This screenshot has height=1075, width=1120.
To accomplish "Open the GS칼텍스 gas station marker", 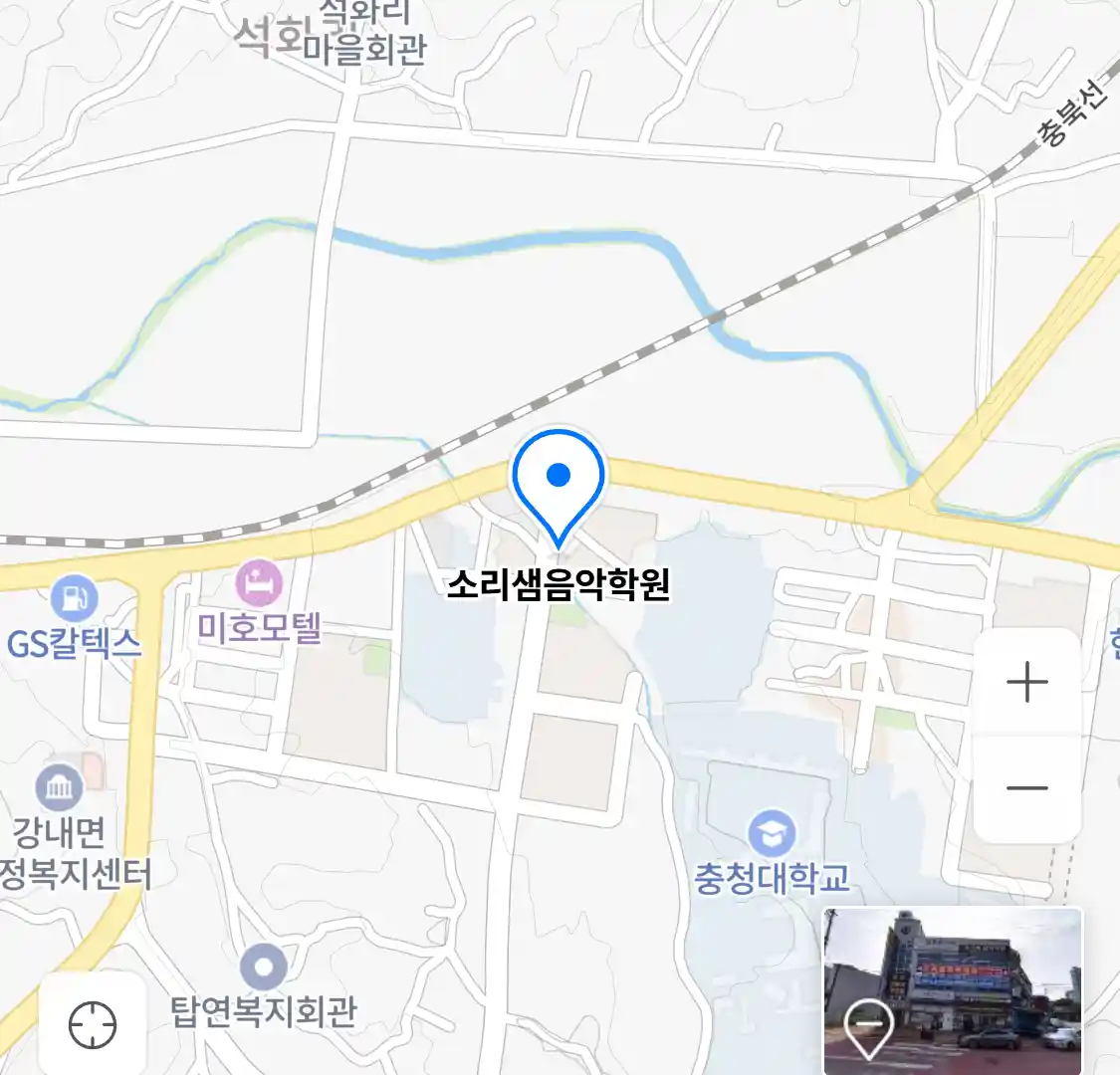I will 74,599.
